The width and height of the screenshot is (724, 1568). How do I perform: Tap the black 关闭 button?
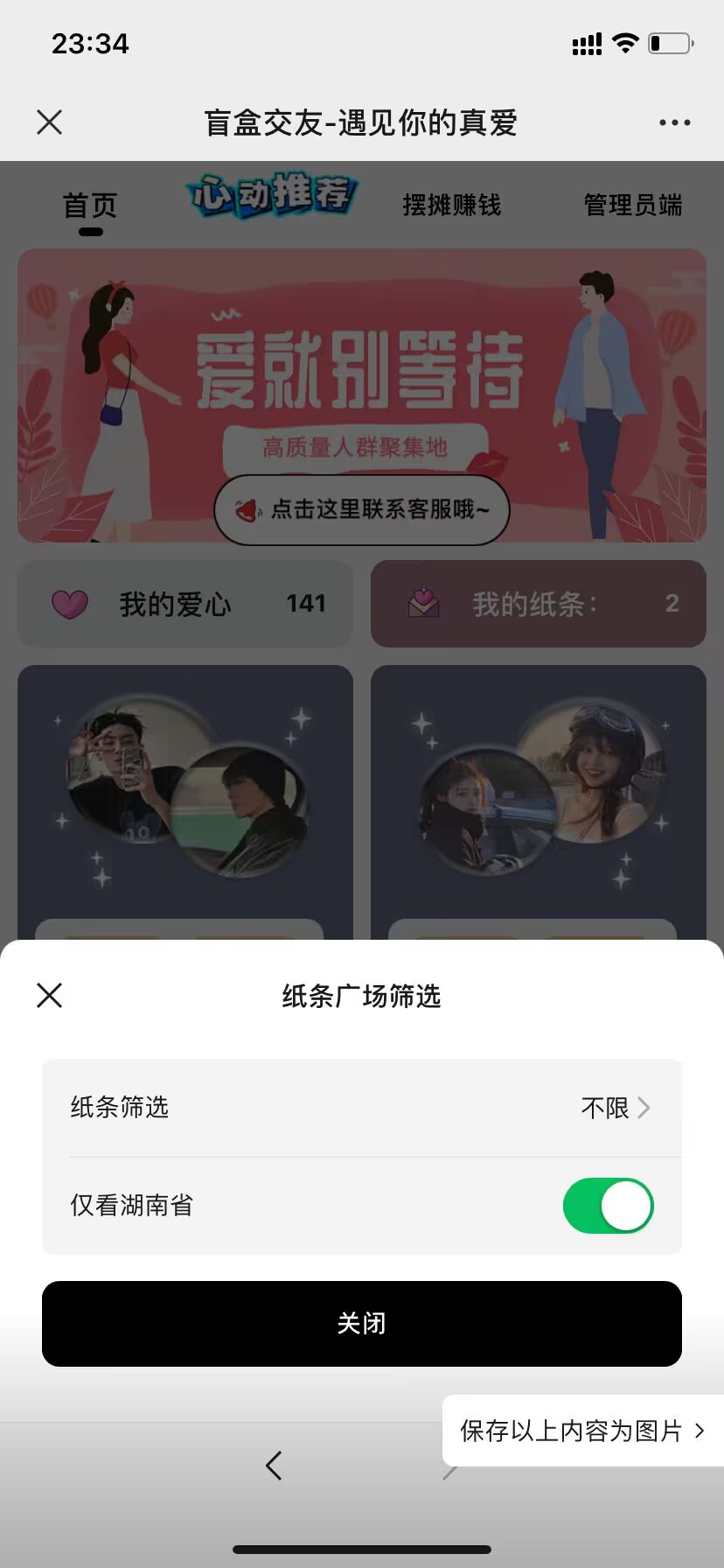coord(361,1323)
